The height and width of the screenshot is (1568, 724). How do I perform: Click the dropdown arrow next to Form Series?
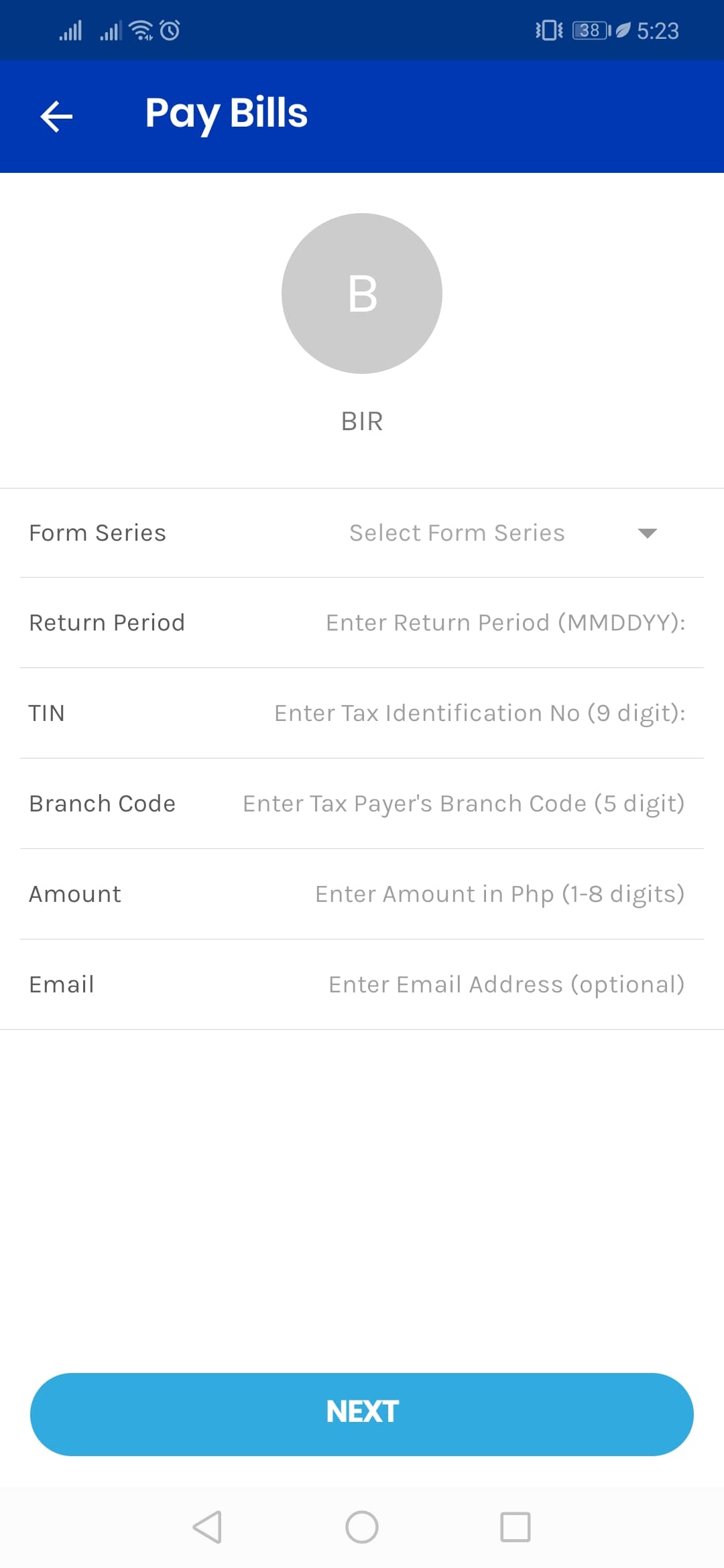(x=647, y=534)
